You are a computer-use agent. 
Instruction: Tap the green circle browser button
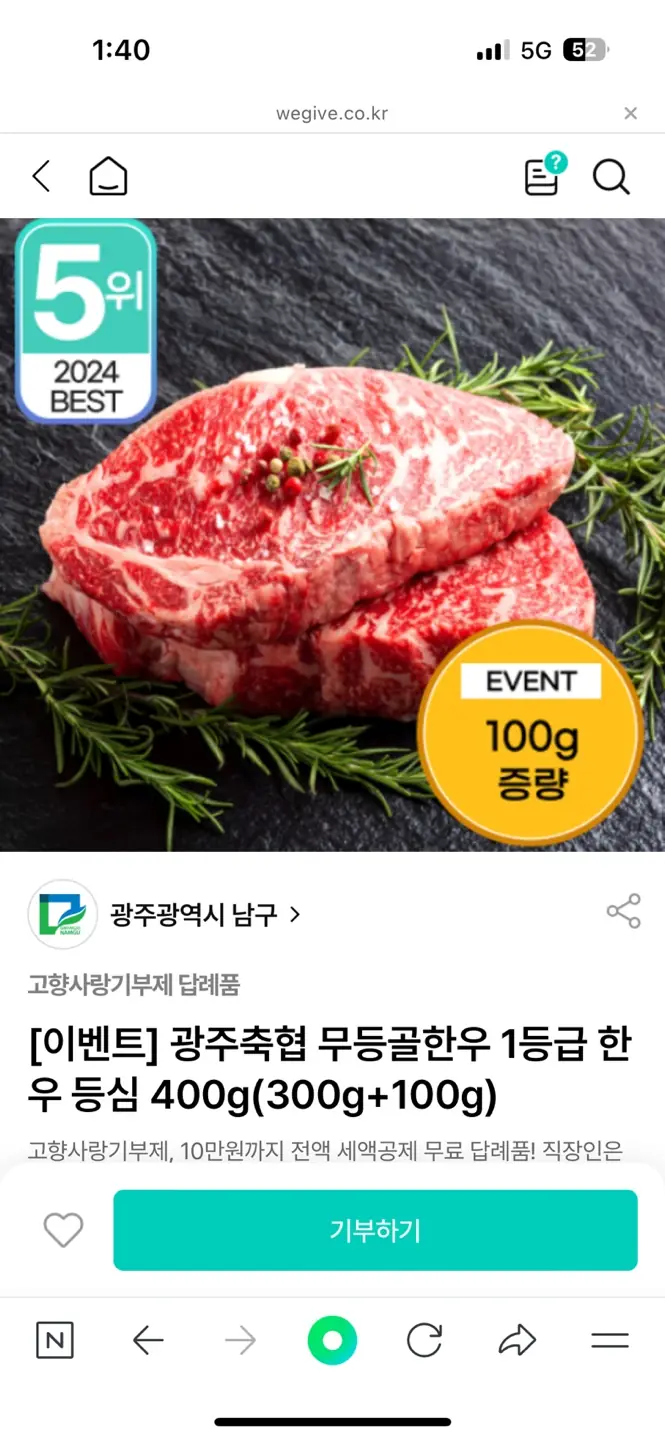(332, 1340)
